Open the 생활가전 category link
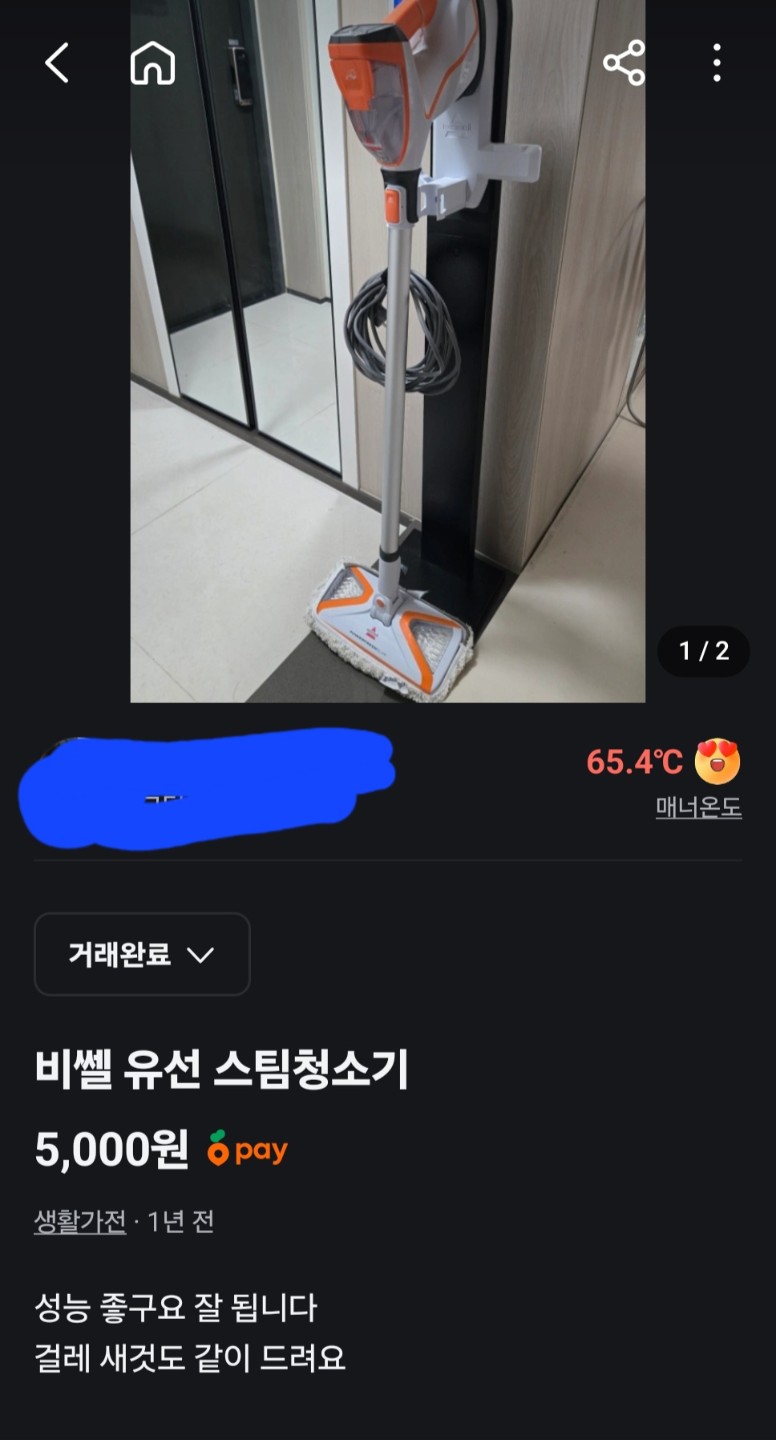The image size is (776, 1440). click(80, 1221)
